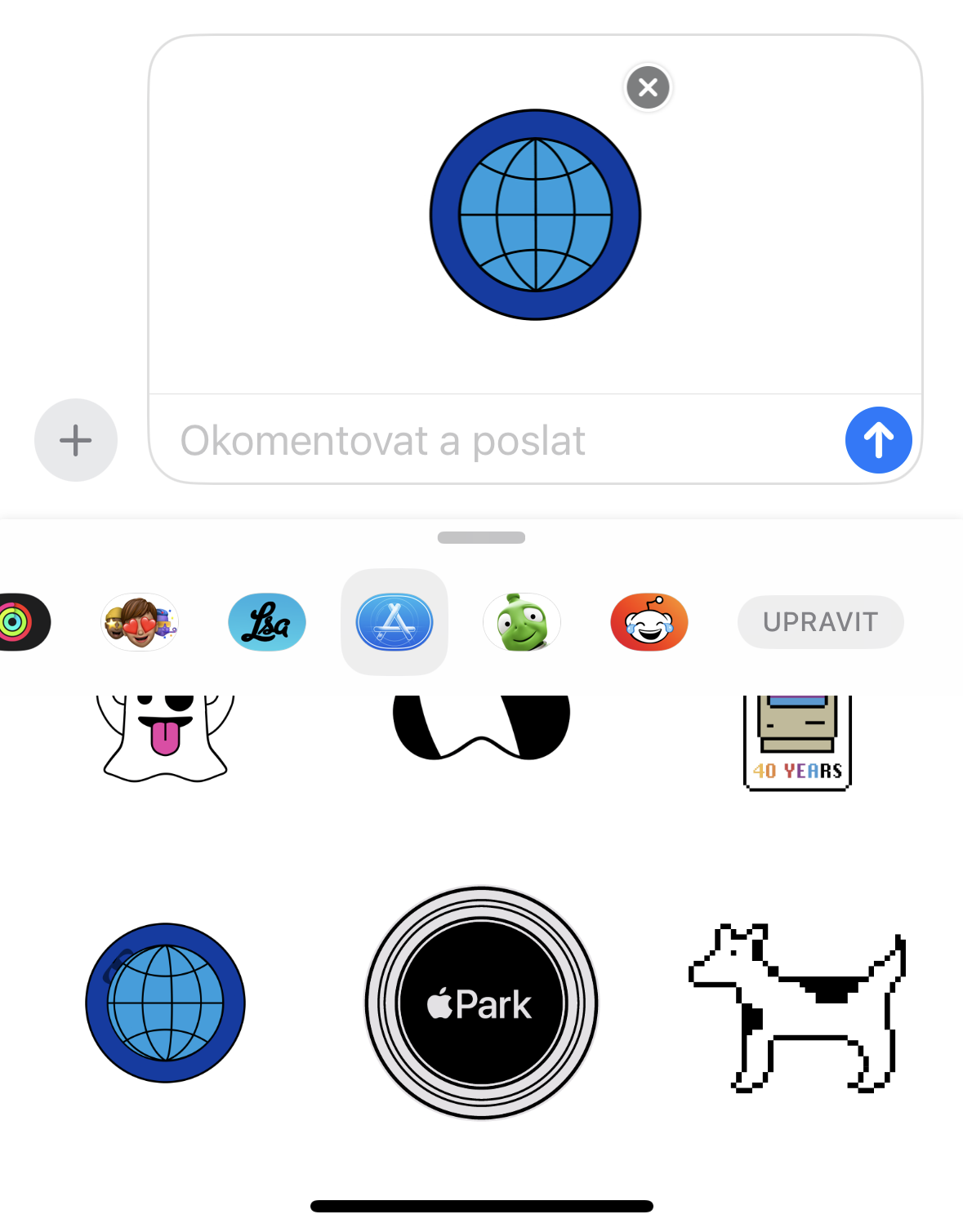The image size is (963, 1232).
Task: Tap the globe sticker preview above the field
Action: 535,214
